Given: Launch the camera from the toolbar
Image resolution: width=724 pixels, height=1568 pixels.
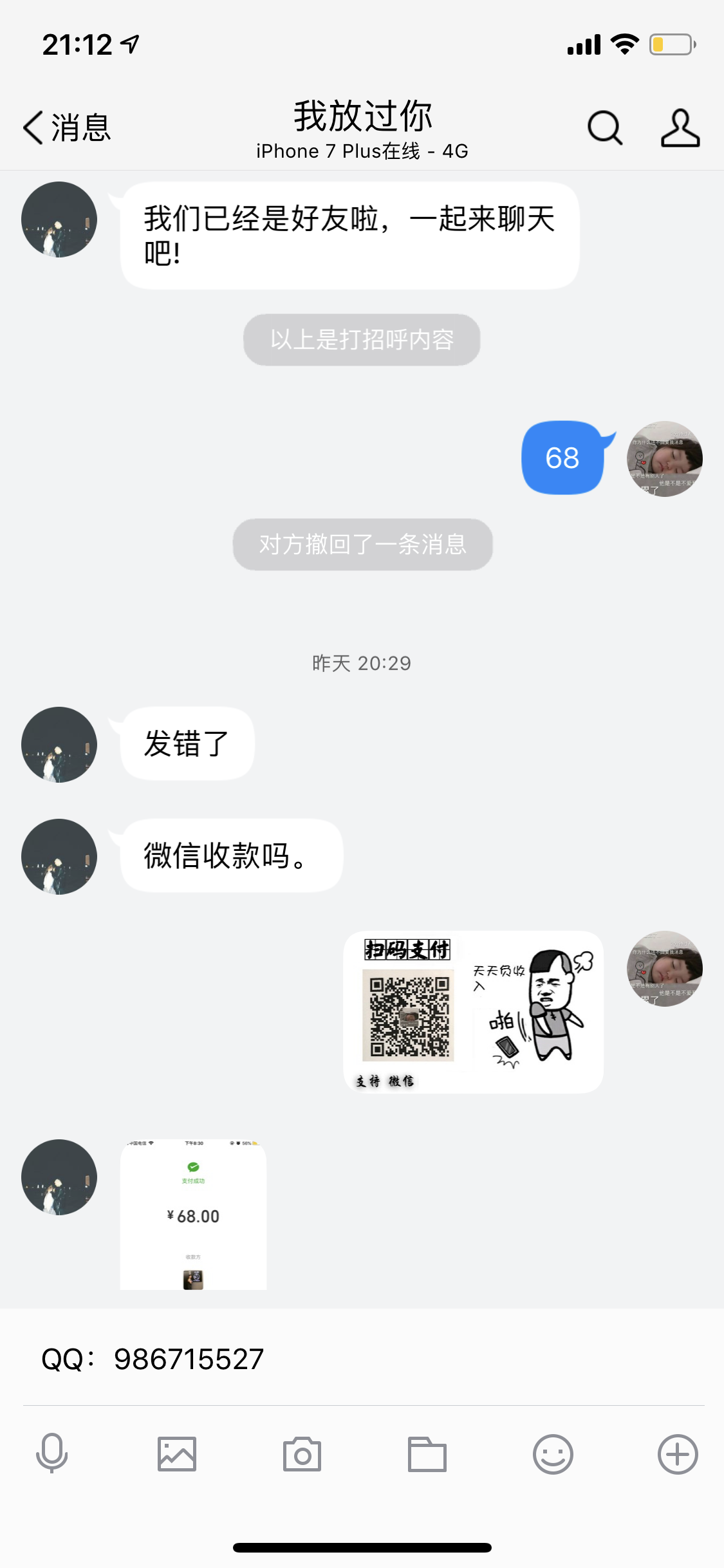Looking at the screenshot, I should [x=302, y=1454].
